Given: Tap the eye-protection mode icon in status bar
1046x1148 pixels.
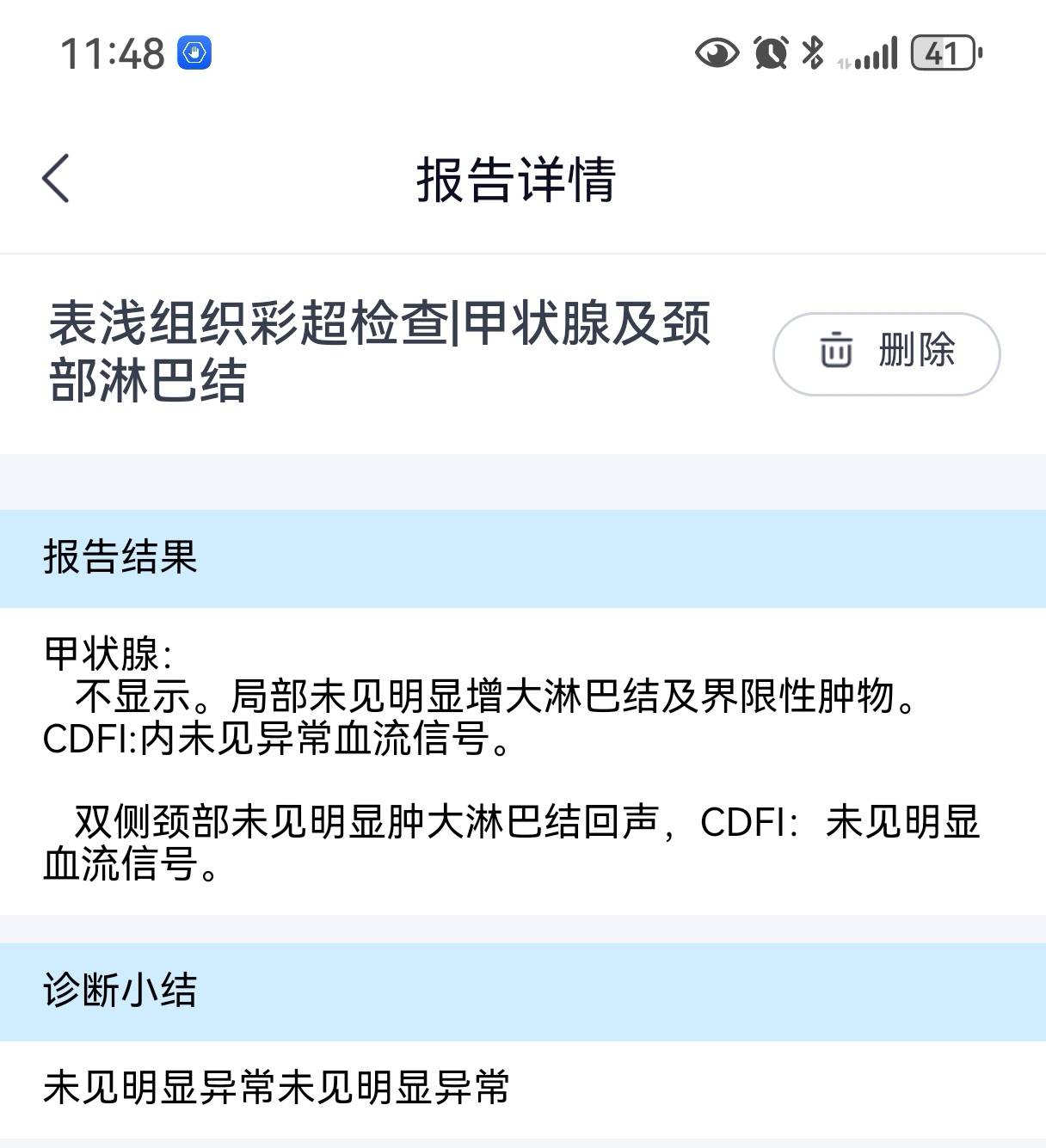Looking at the screenshot, I should (715, 54).
